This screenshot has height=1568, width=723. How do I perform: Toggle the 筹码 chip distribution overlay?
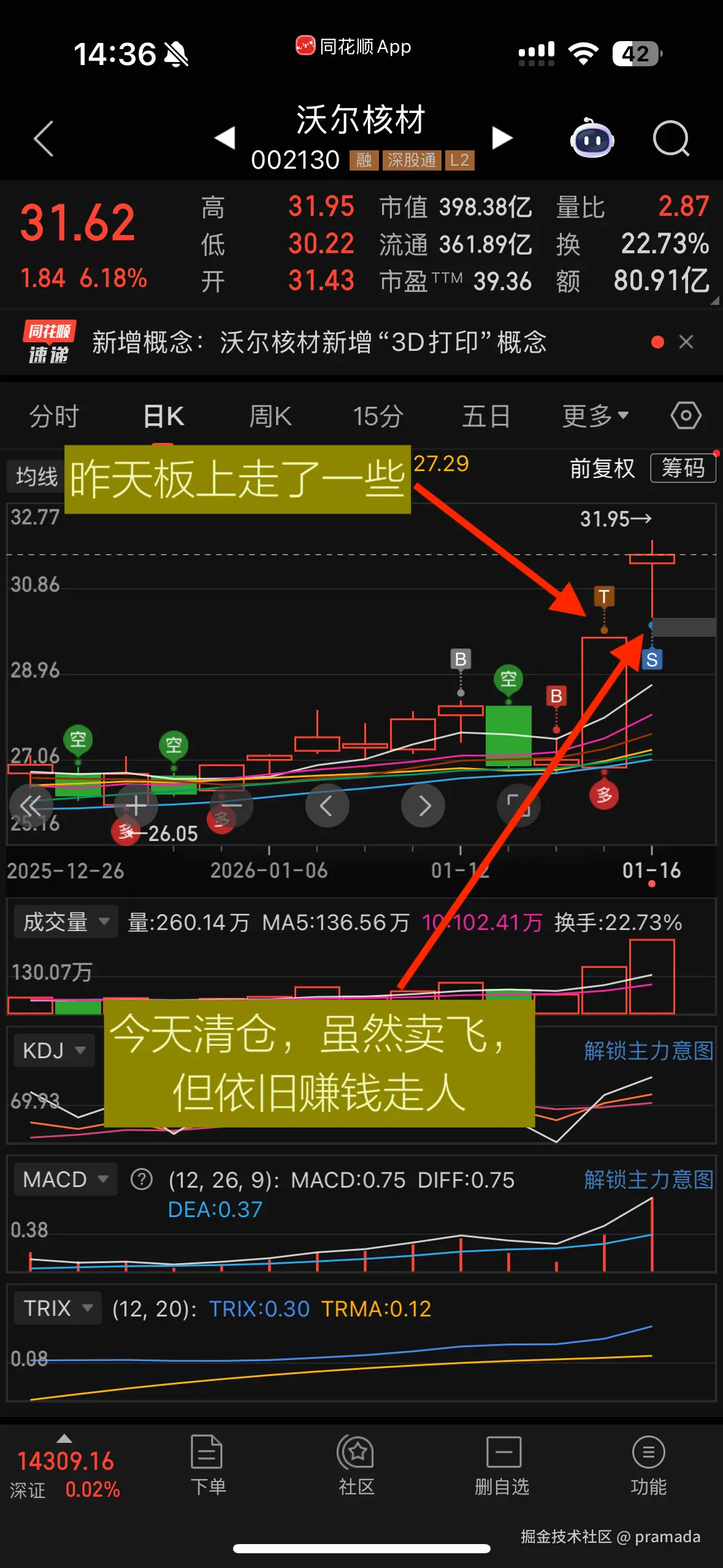[683, 467]
